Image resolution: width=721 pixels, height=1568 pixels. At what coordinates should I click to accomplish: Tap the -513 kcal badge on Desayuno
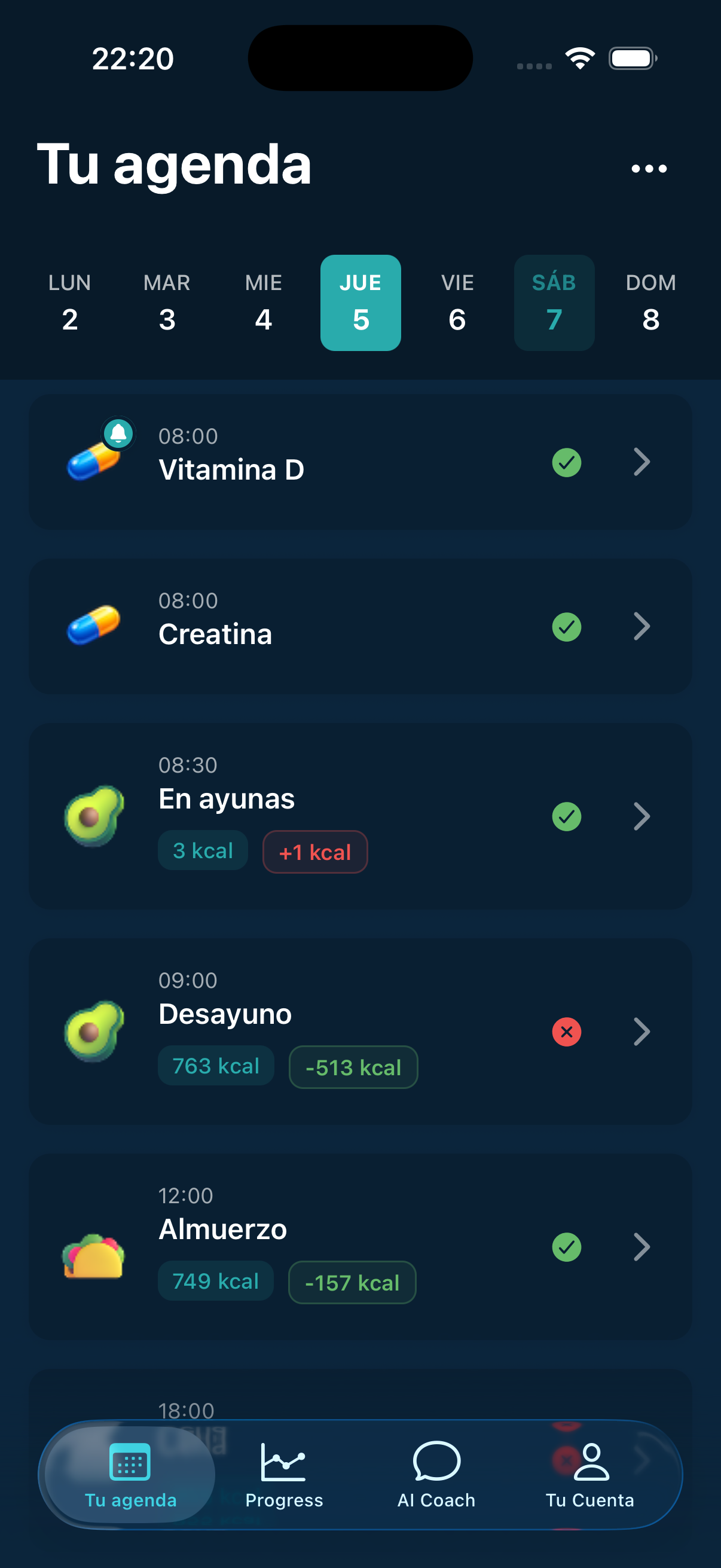353,1066
